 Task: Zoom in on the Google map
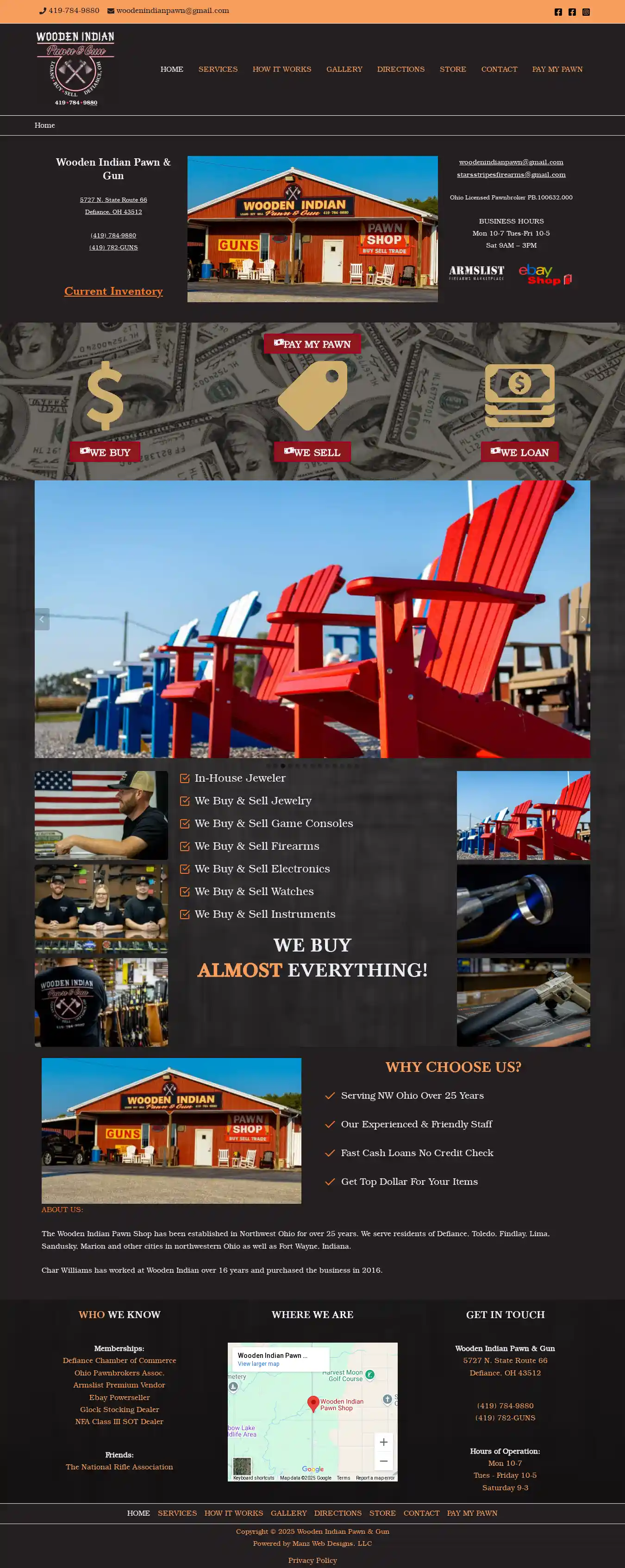click(x=383, y=1442)
